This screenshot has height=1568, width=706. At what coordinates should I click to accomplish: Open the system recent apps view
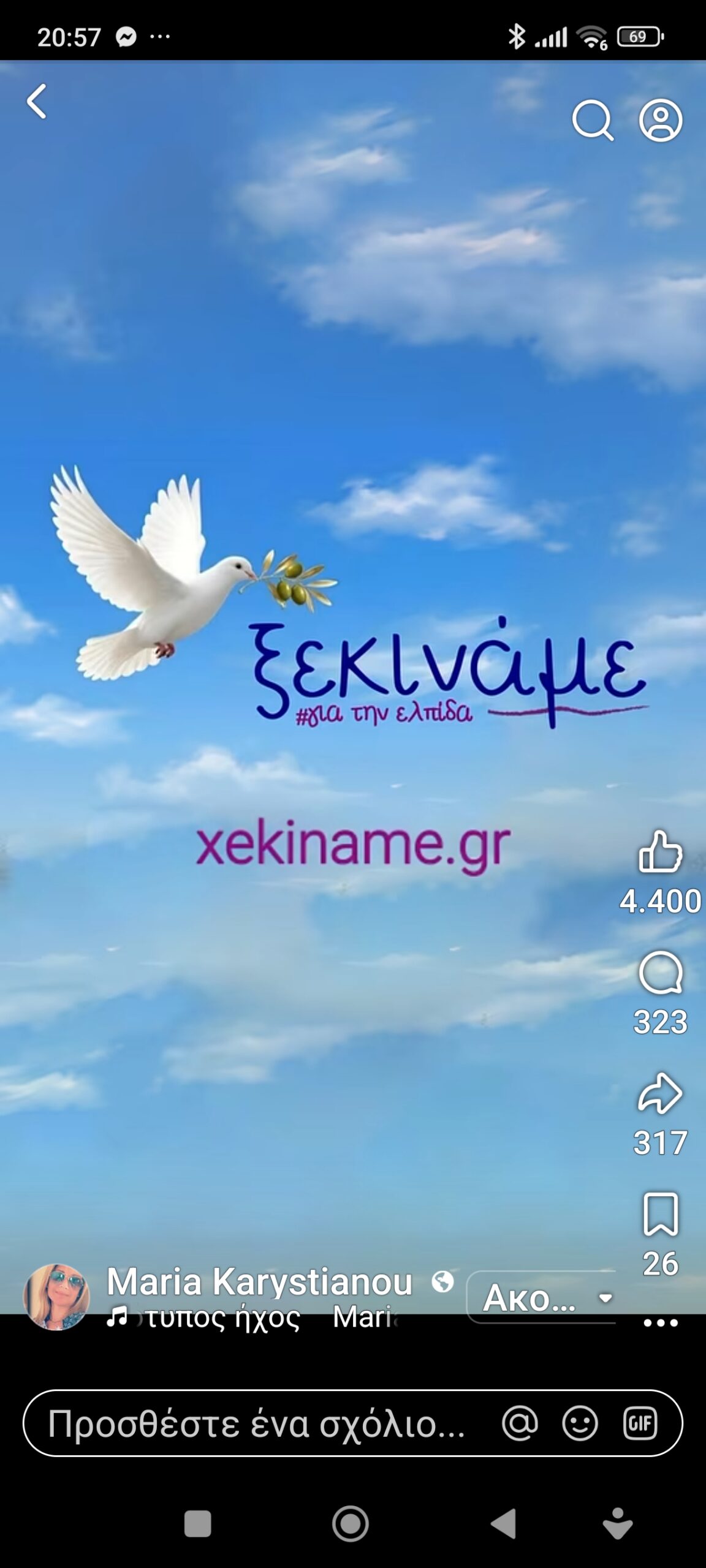click(197, 1524)
